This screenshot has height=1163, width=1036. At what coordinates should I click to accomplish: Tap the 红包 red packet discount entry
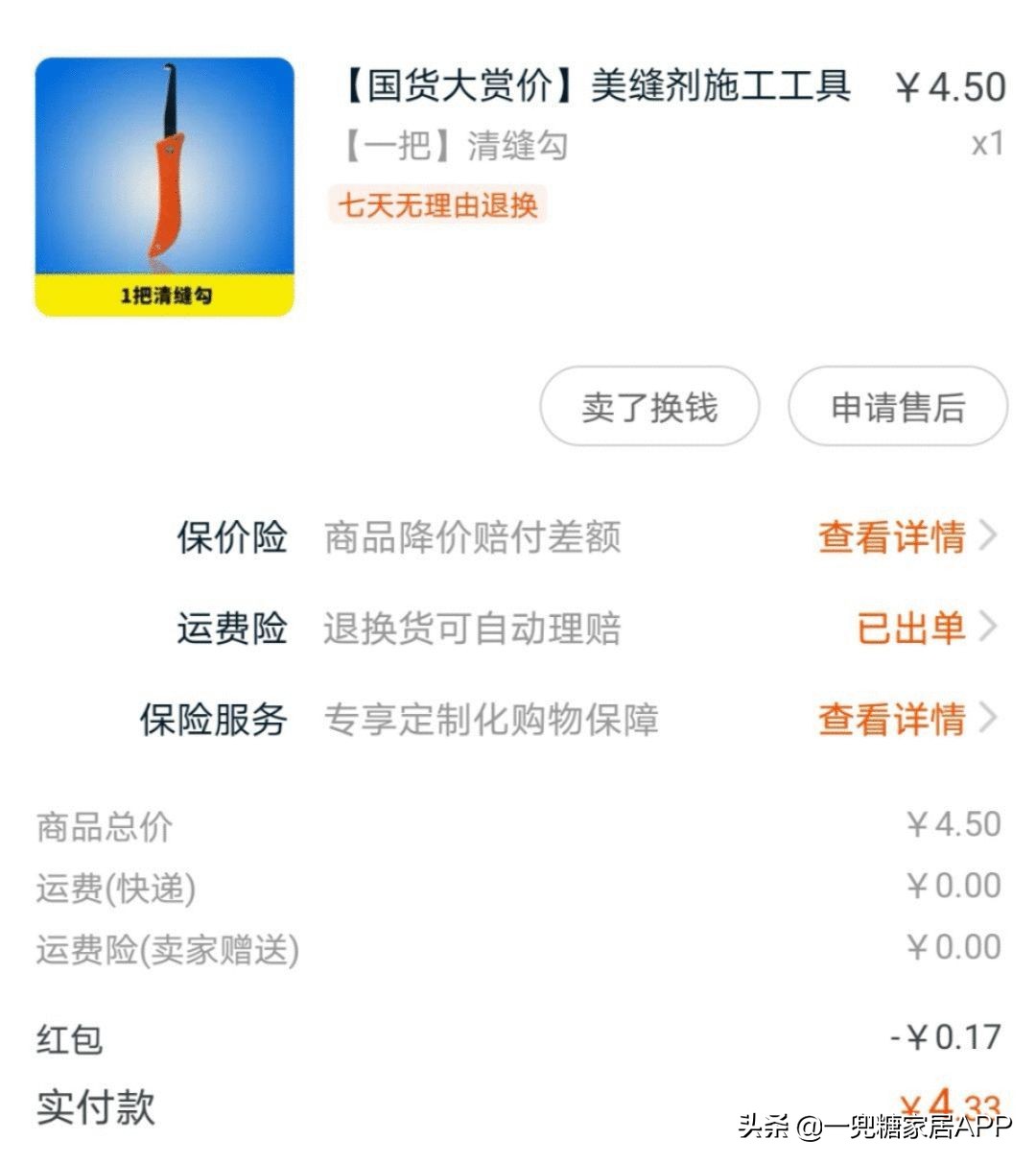tap(70, 1039)
